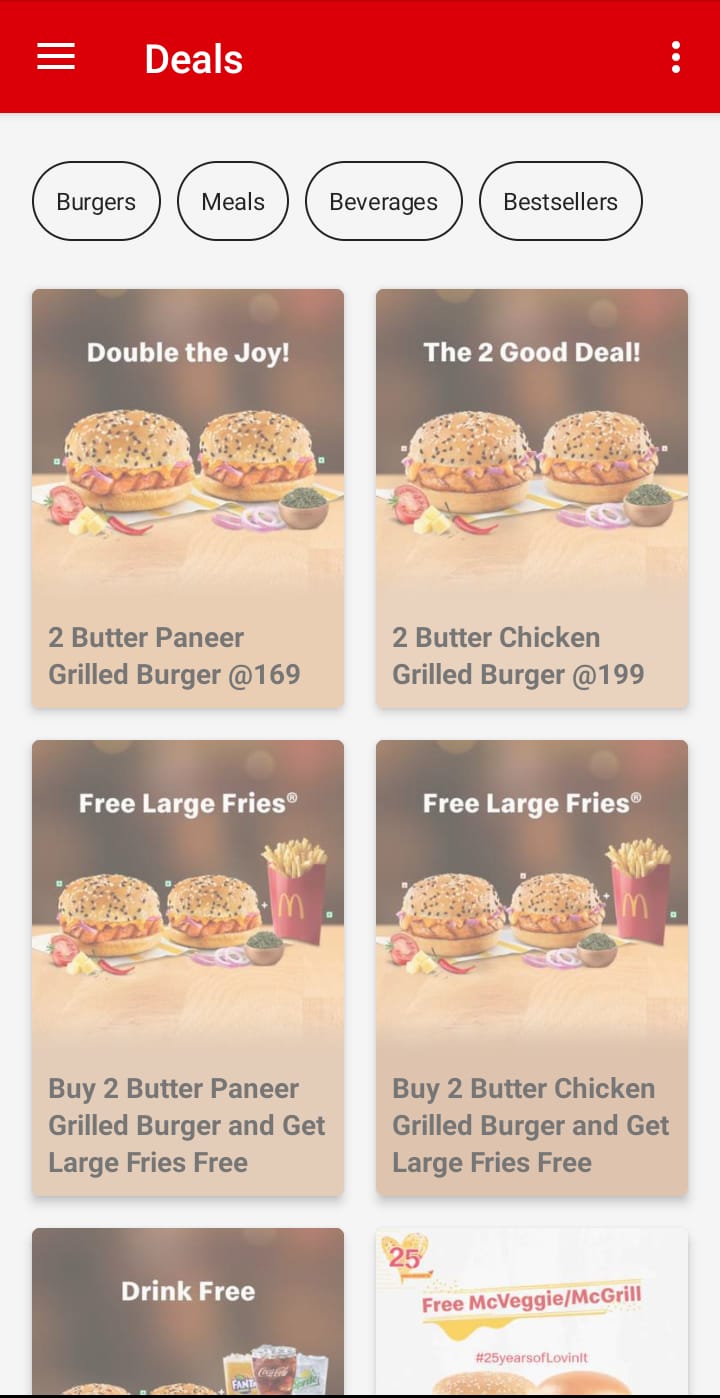Viewport: 720px width, 1398px height.
Task: Filter deals by Beverages
Action: pyautogui.click(x=384, y=201)
